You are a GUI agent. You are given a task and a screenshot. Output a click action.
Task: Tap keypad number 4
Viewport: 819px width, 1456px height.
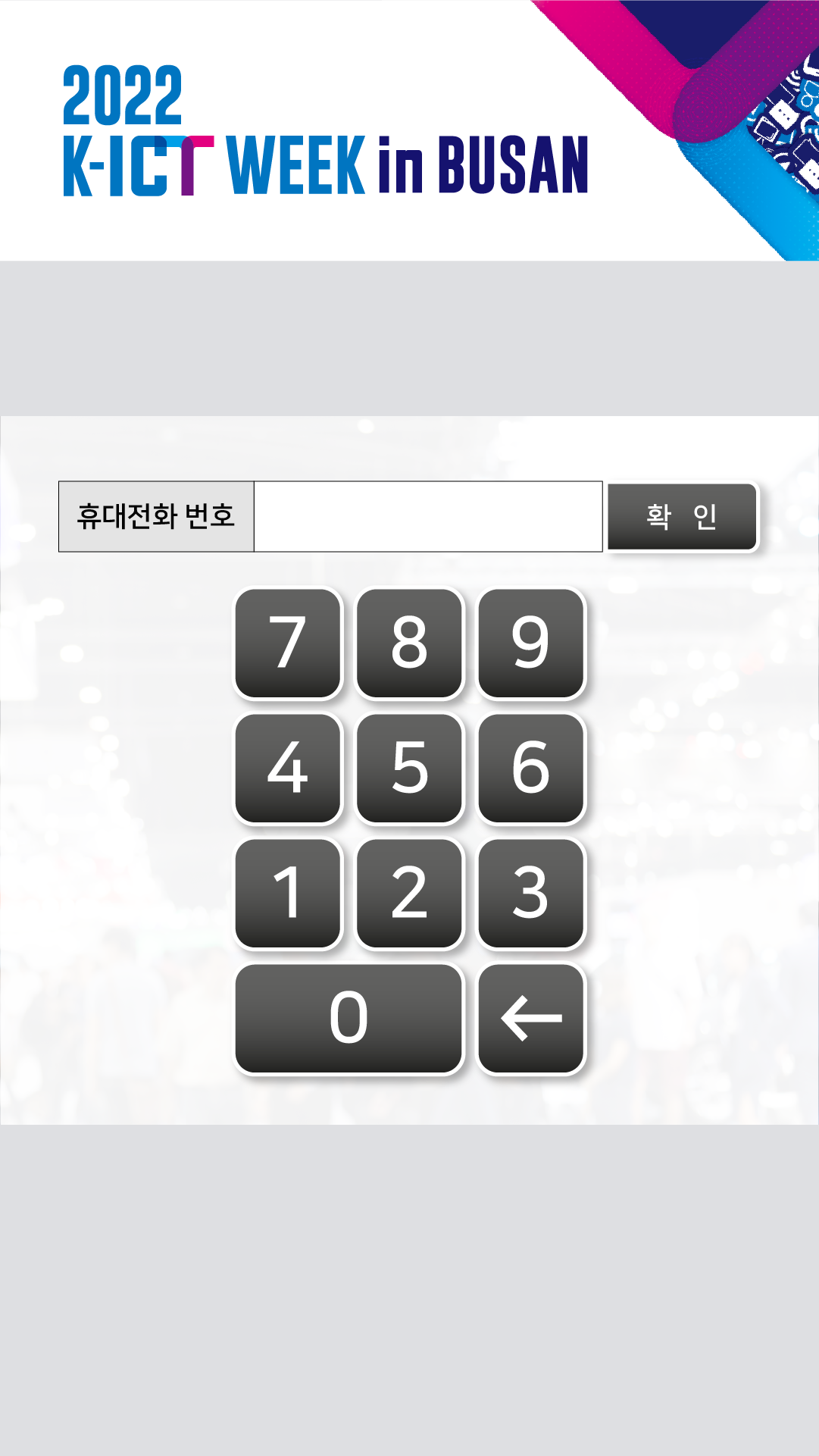(x=288, y=768)
